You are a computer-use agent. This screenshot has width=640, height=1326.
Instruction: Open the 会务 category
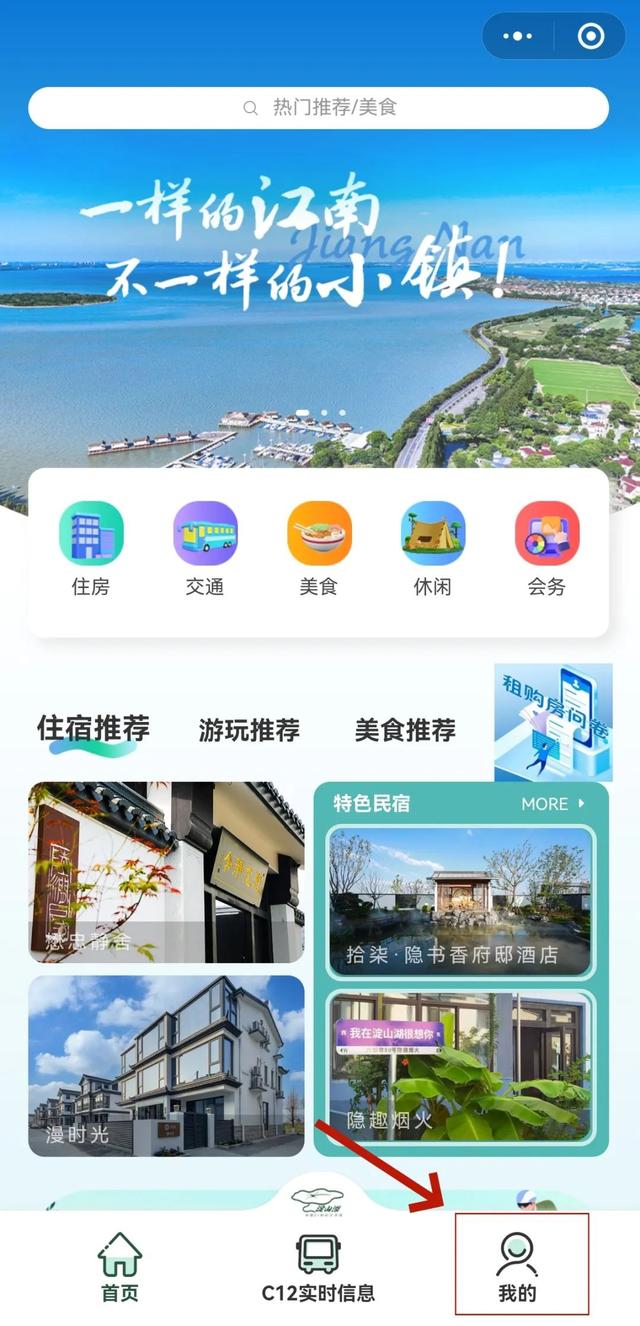click(547, 549)
